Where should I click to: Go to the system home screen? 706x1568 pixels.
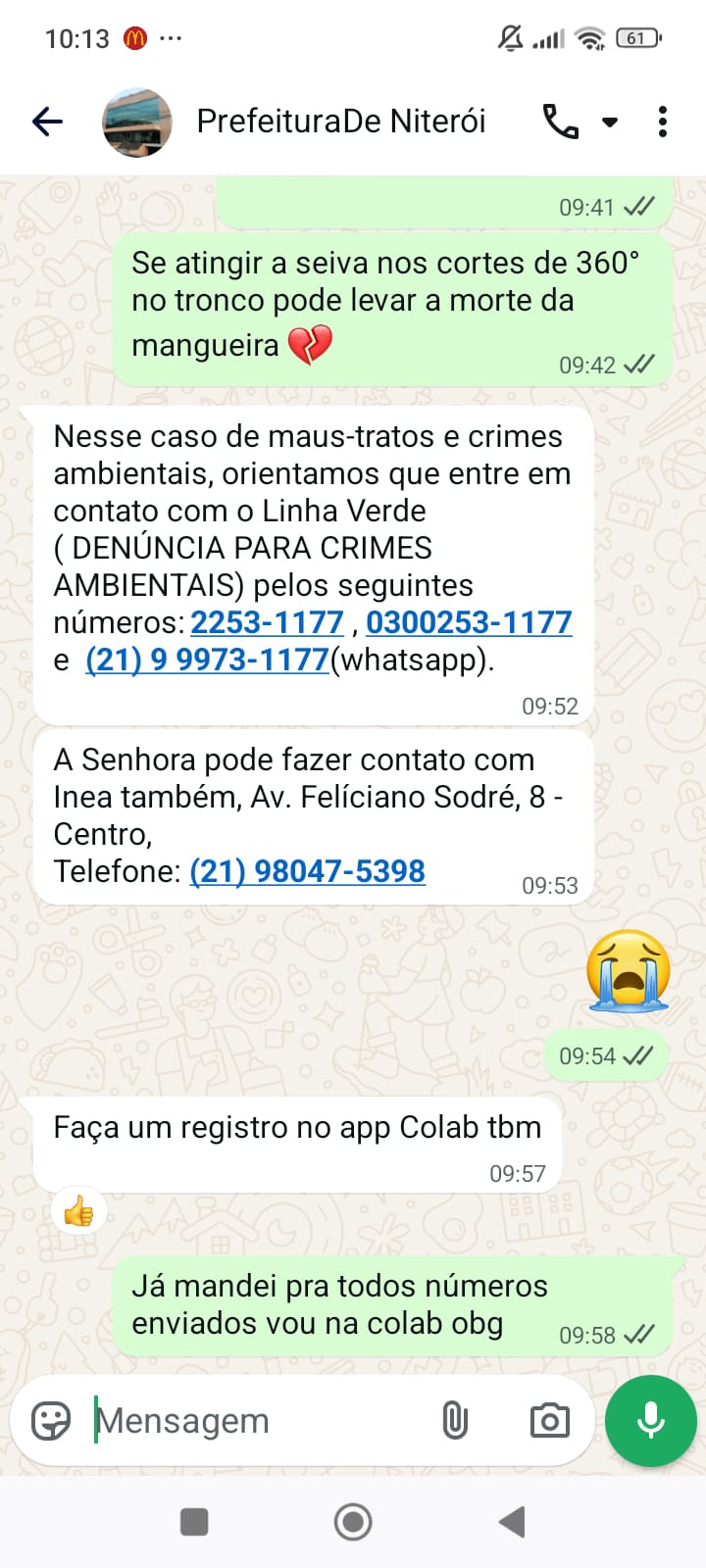(x=353, y=1522)
